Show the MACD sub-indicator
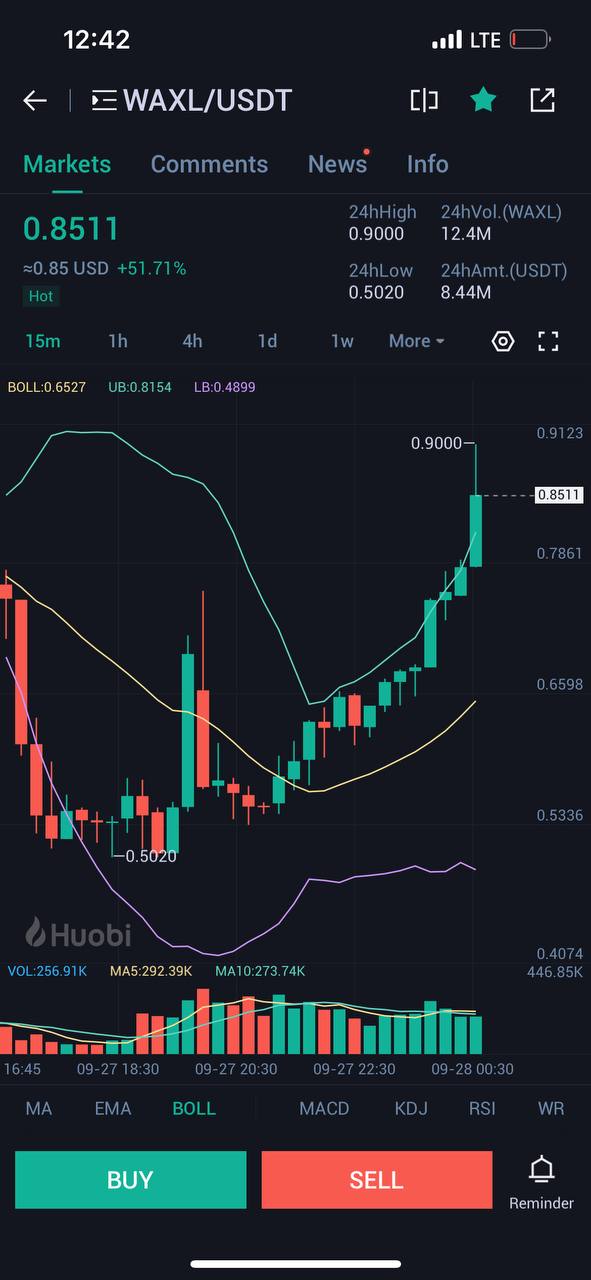This screenshot has height=1280, width=591. [x=325, y=1108]
